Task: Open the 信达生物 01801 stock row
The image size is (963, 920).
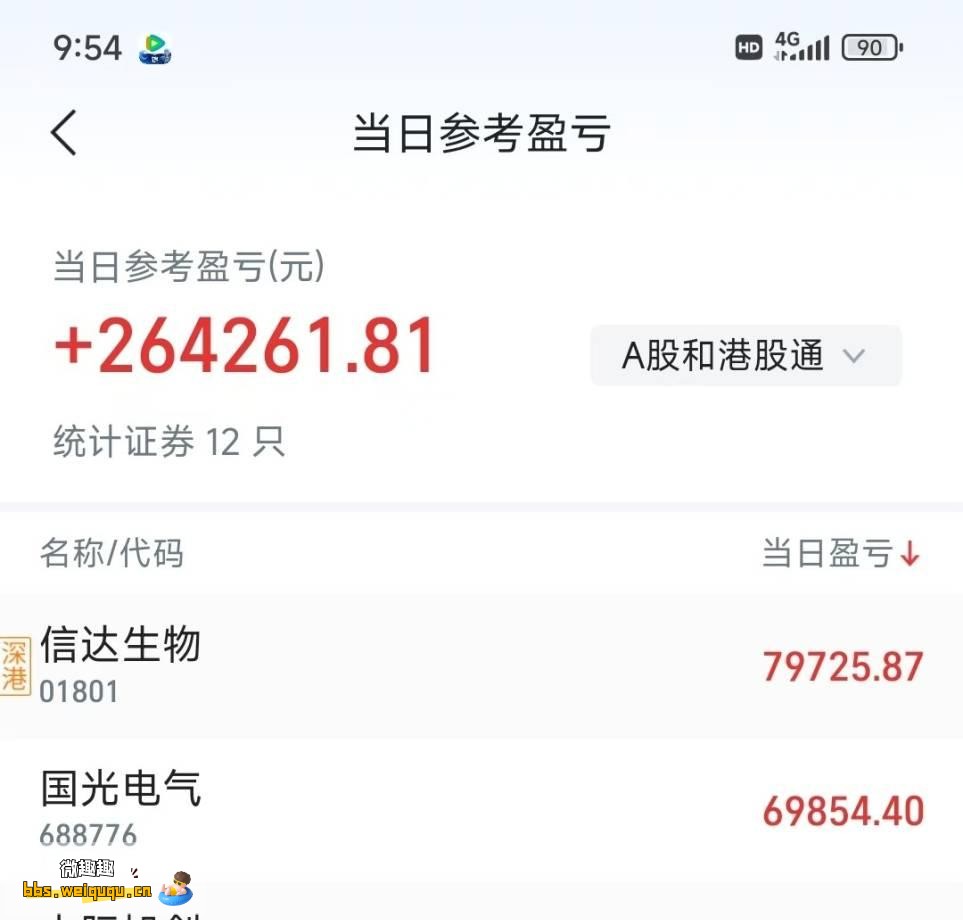Action: click(480, 666)
